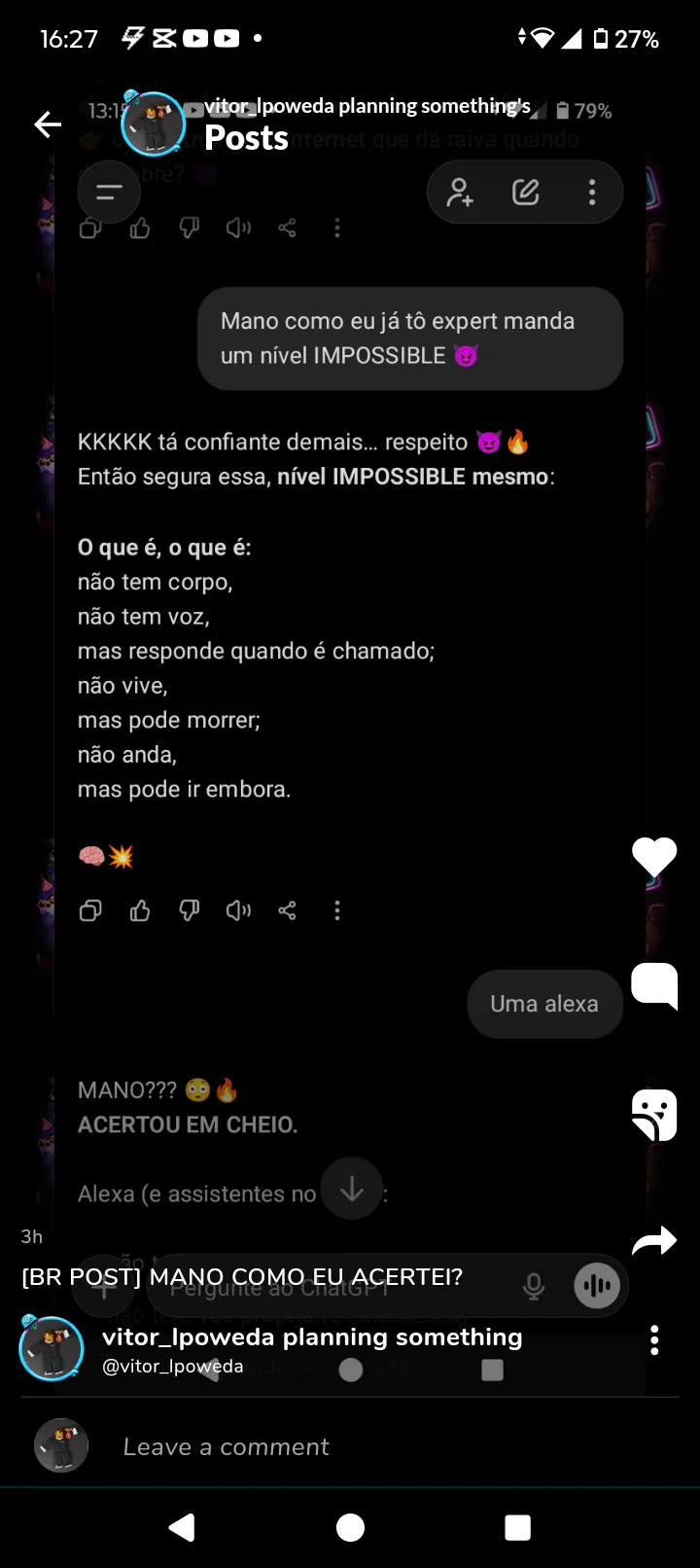This screenshot has width=700, height=1568.
Task: Like this post with the heart
Action: (653, 858)
